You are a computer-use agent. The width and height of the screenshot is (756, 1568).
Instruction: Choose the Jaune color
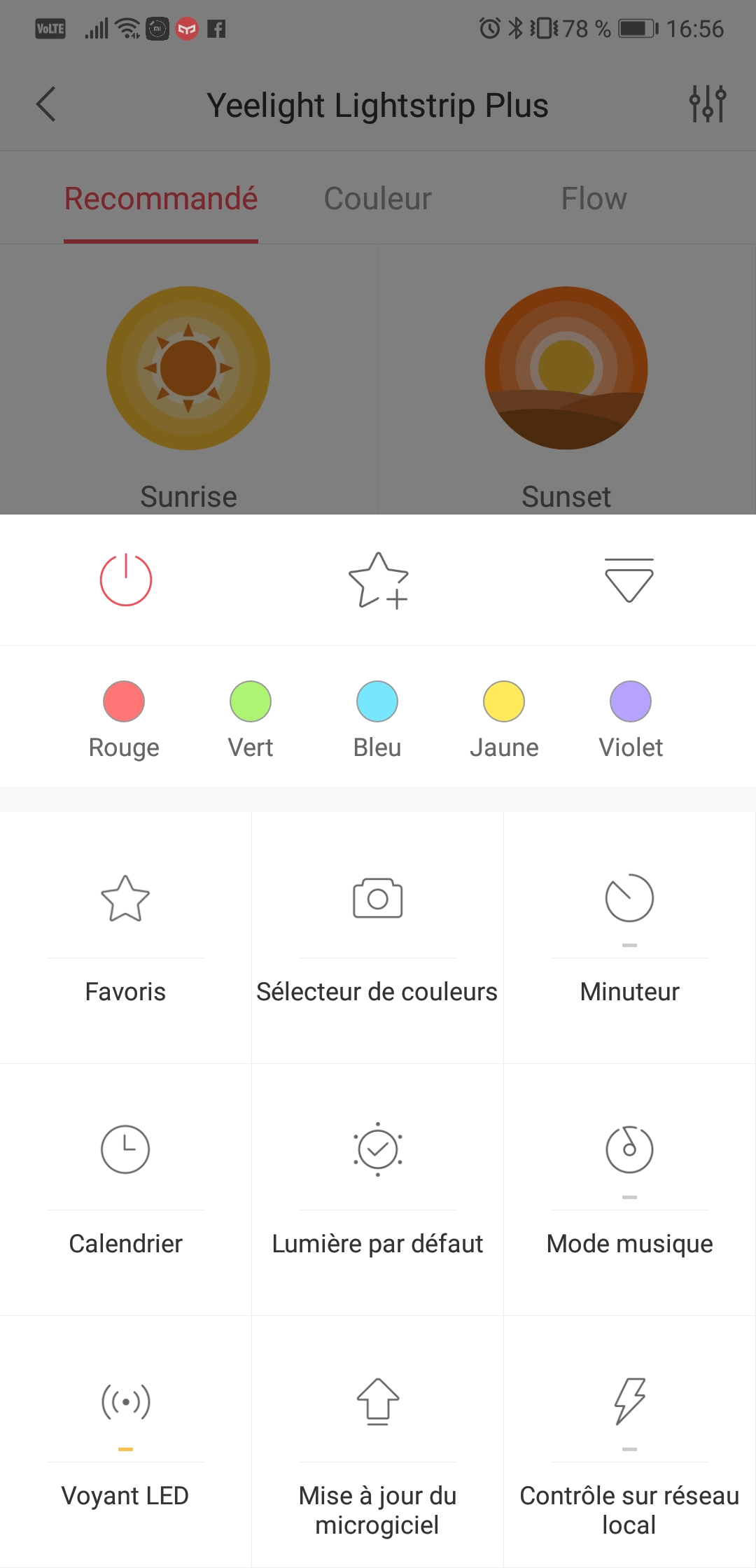pos(504,702)
